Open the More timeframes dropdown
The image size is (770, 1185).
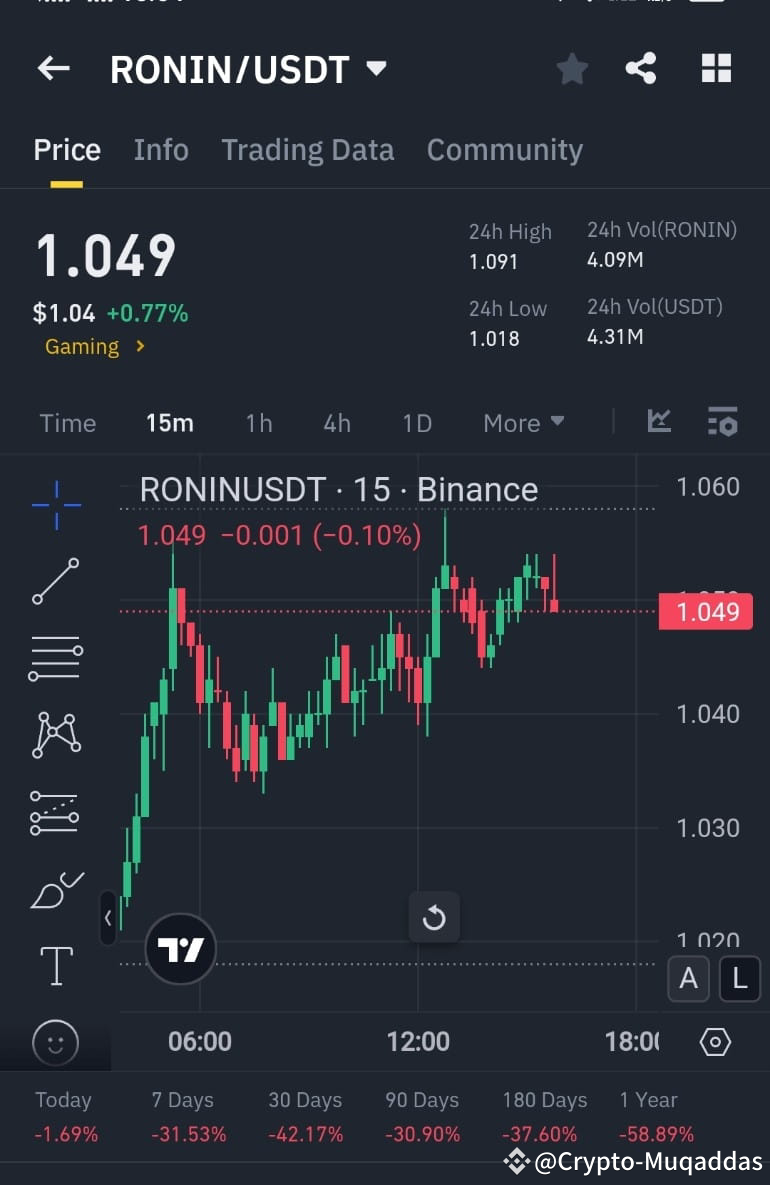click(523, 422)
